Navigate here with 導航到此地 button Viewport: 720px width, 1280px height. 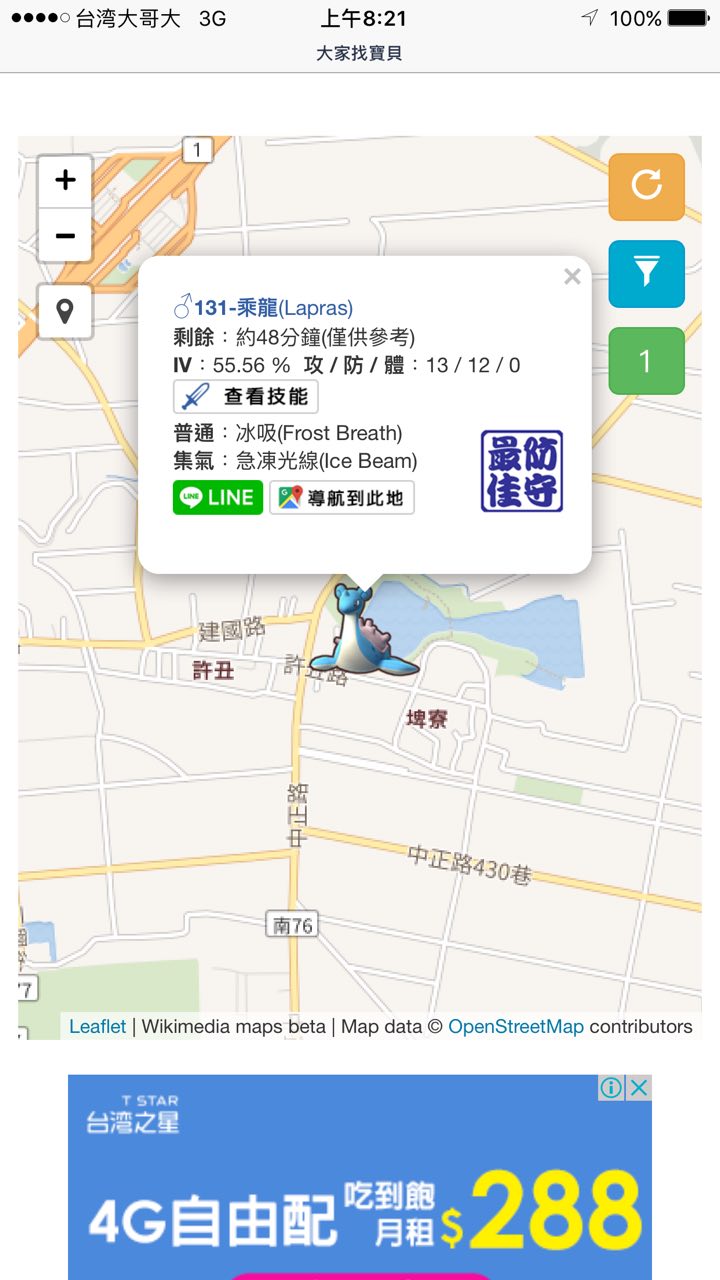point(342,497)
